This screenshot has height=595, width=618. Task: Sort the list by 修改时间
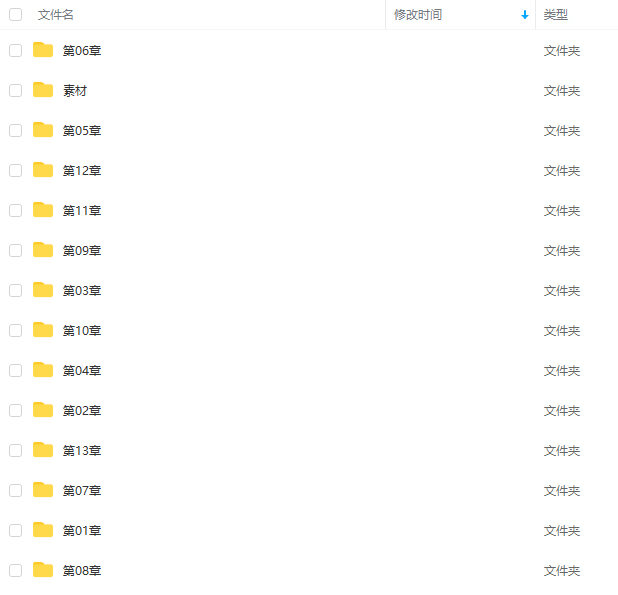pos(418,15)
